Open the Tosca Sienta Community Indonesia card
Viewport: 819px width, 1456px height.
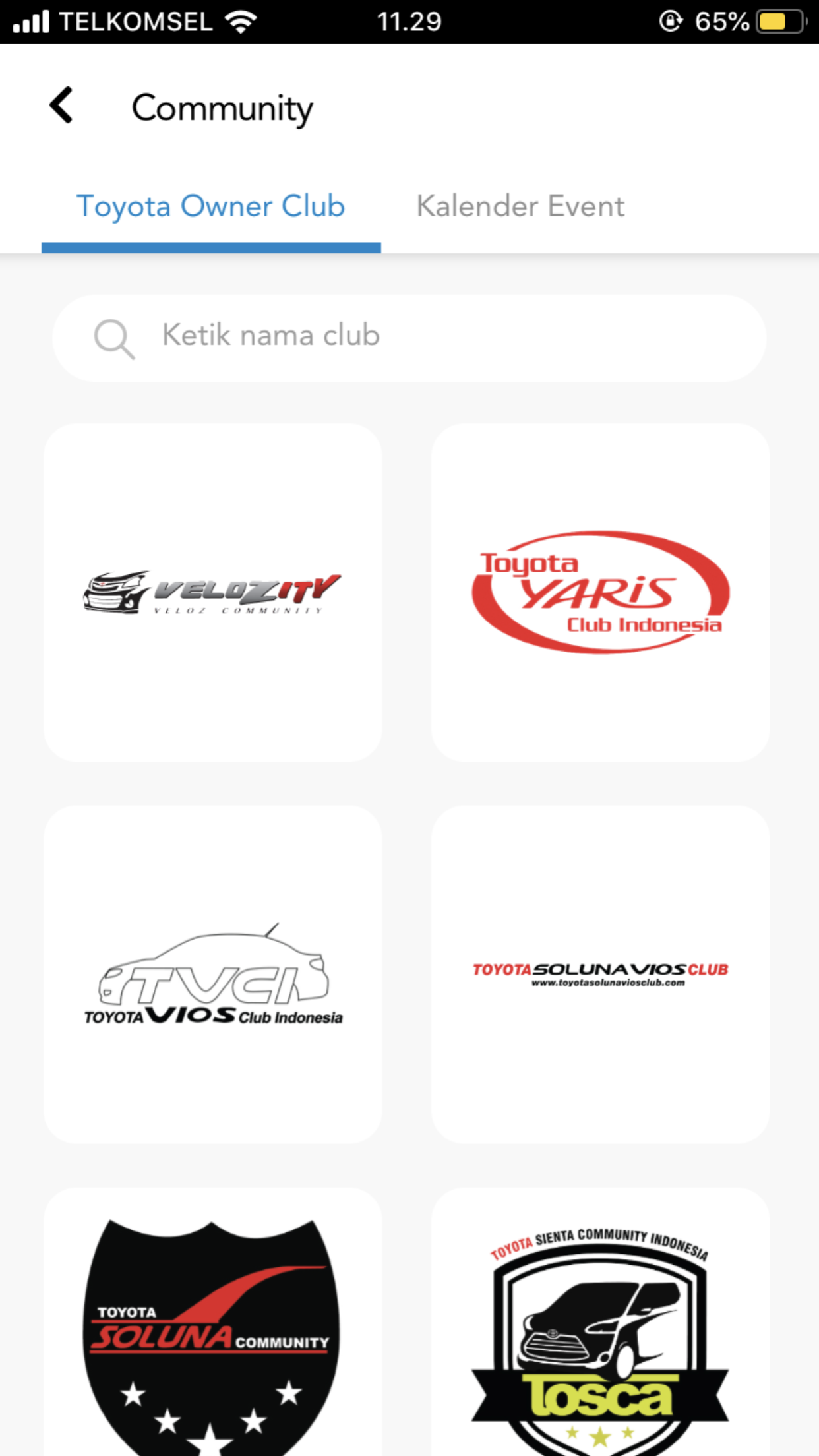[600, 1325]
